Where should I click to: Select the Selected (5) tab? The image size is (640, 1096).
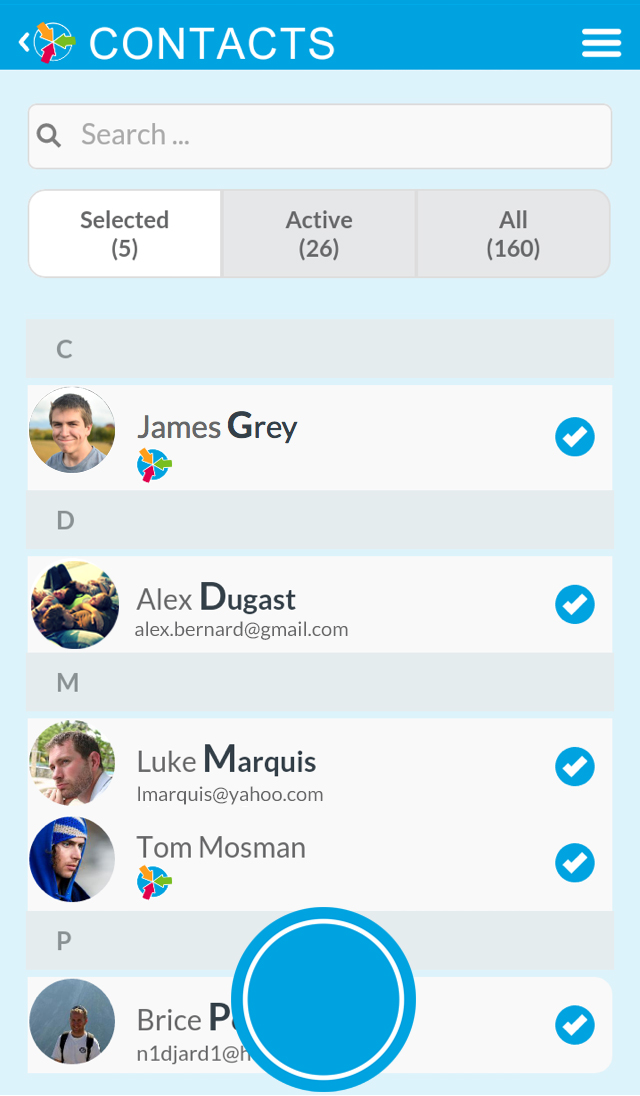[x=125, y=233]
